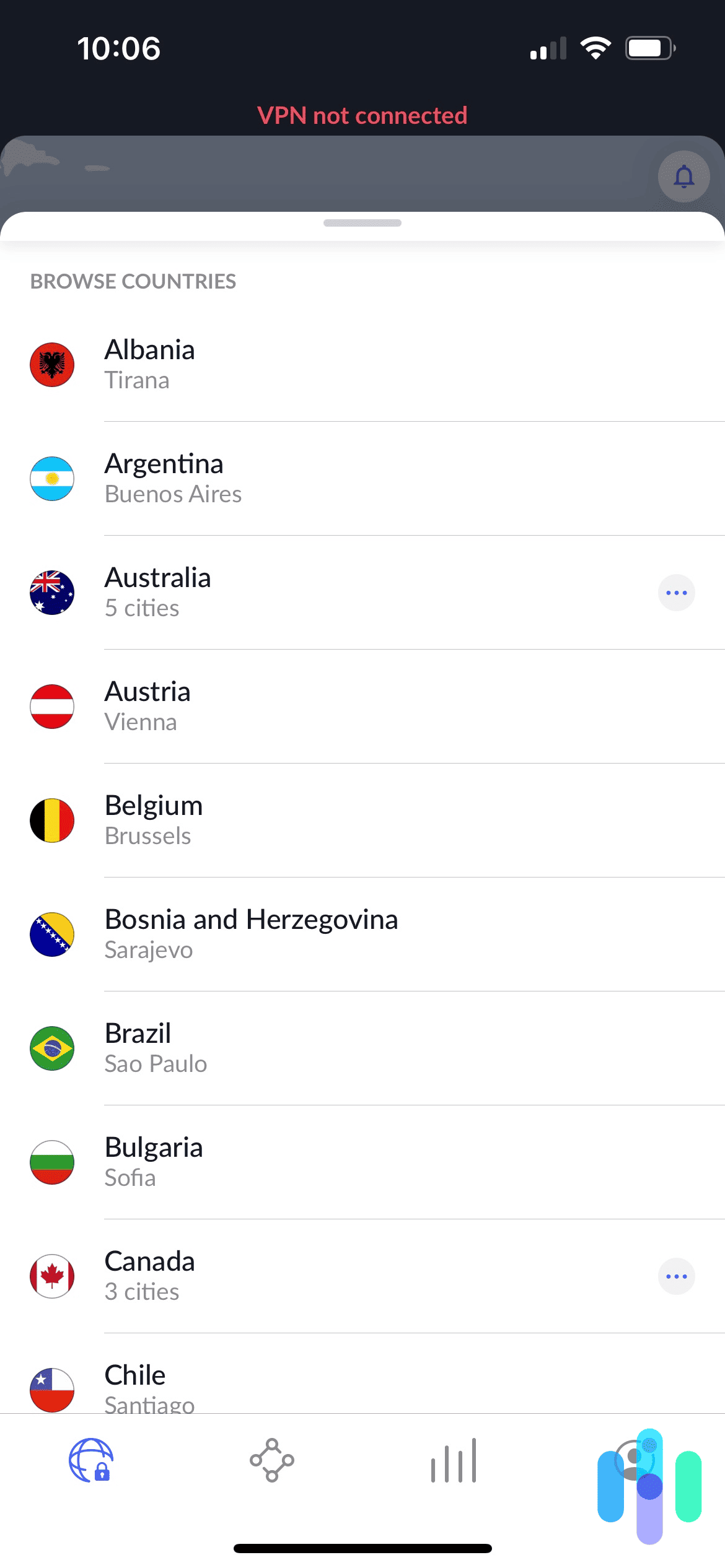The width and height of the screenshot is (725, 1568).
Task: Connect to Argentina Buenos Aires server
Action: point(248,477)
